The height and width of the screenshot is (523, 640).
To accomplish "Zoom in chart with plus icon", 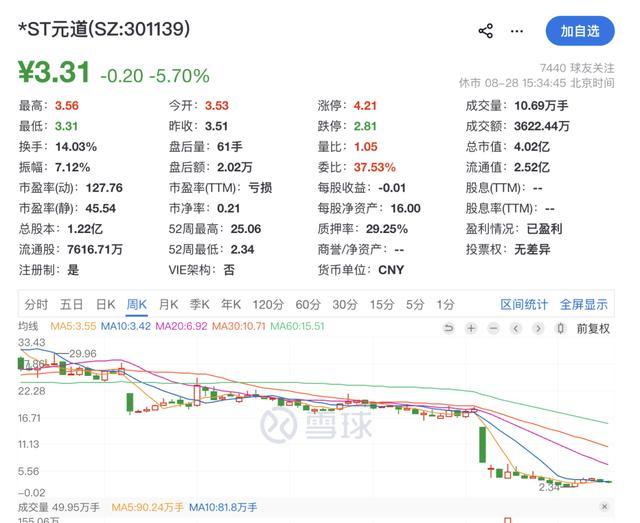I will [471, 328].
